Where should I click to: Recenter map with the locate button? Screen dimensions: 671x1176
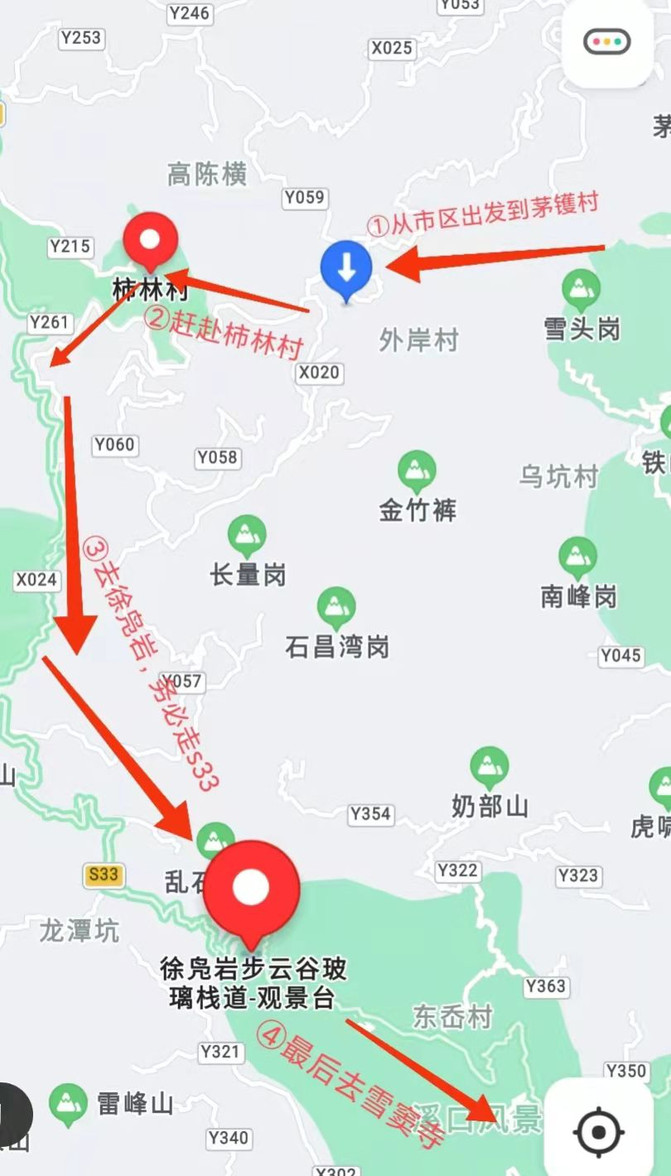[x=599, y=1133]
